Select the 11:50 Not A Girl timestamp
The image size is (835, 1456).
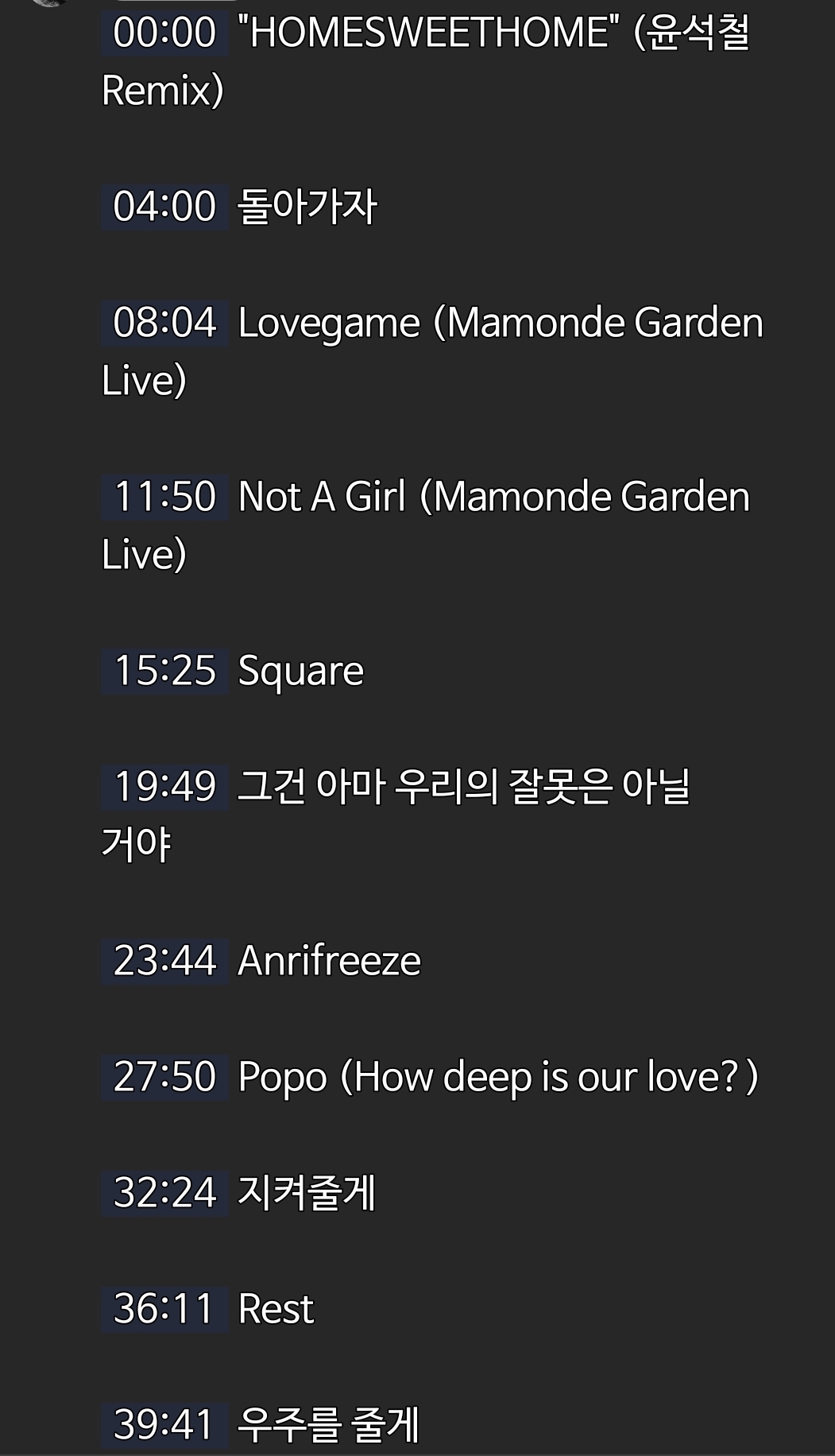click(164, 497)
